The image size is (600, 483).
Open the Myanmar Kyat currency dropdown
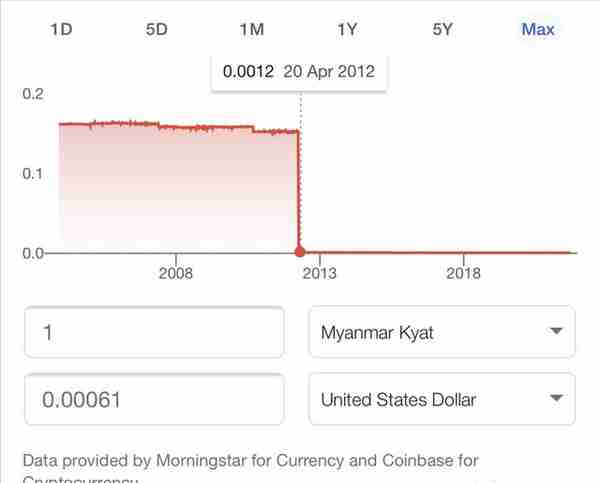442,332
